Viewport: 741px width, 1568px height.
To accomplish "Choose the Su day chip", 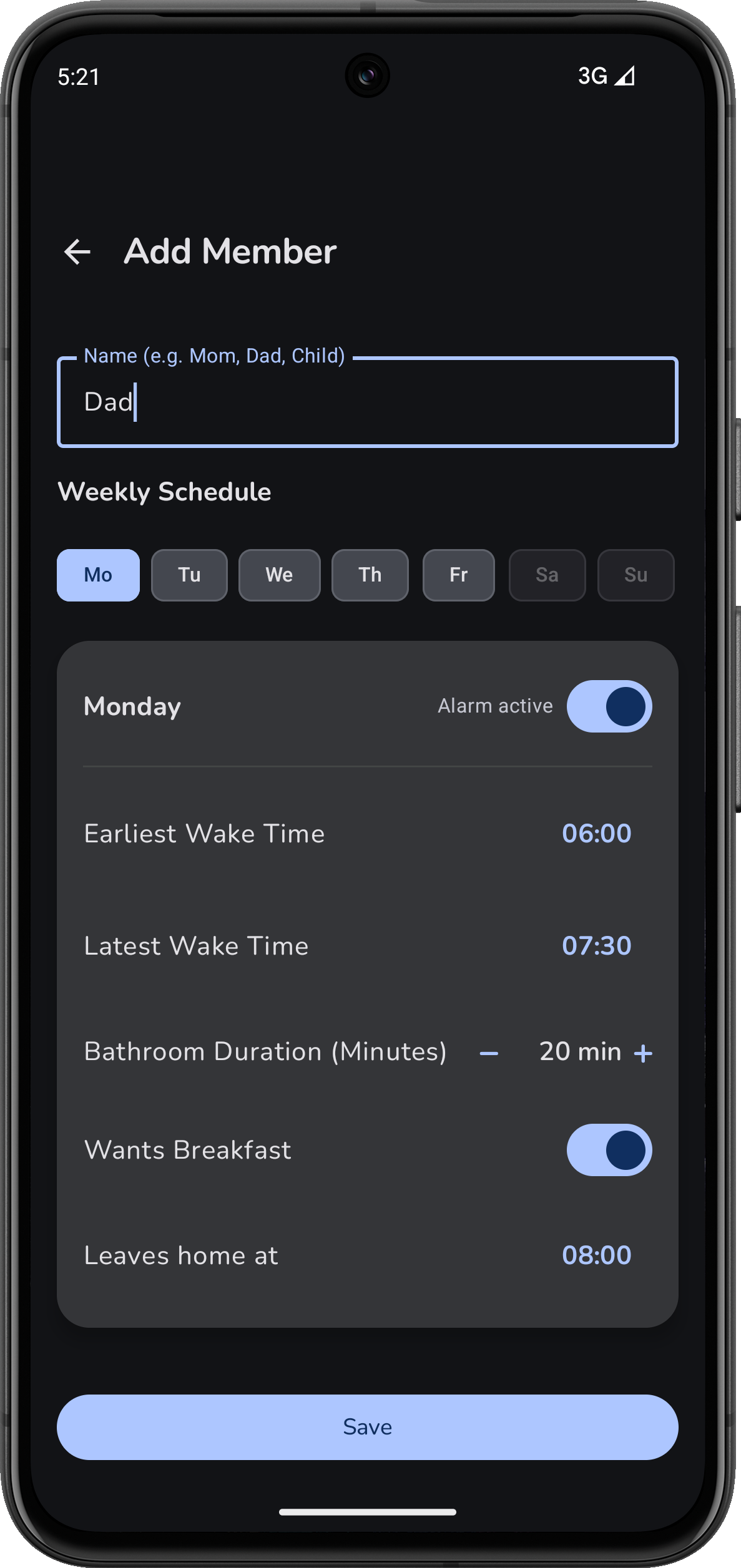I will [635, 575].
